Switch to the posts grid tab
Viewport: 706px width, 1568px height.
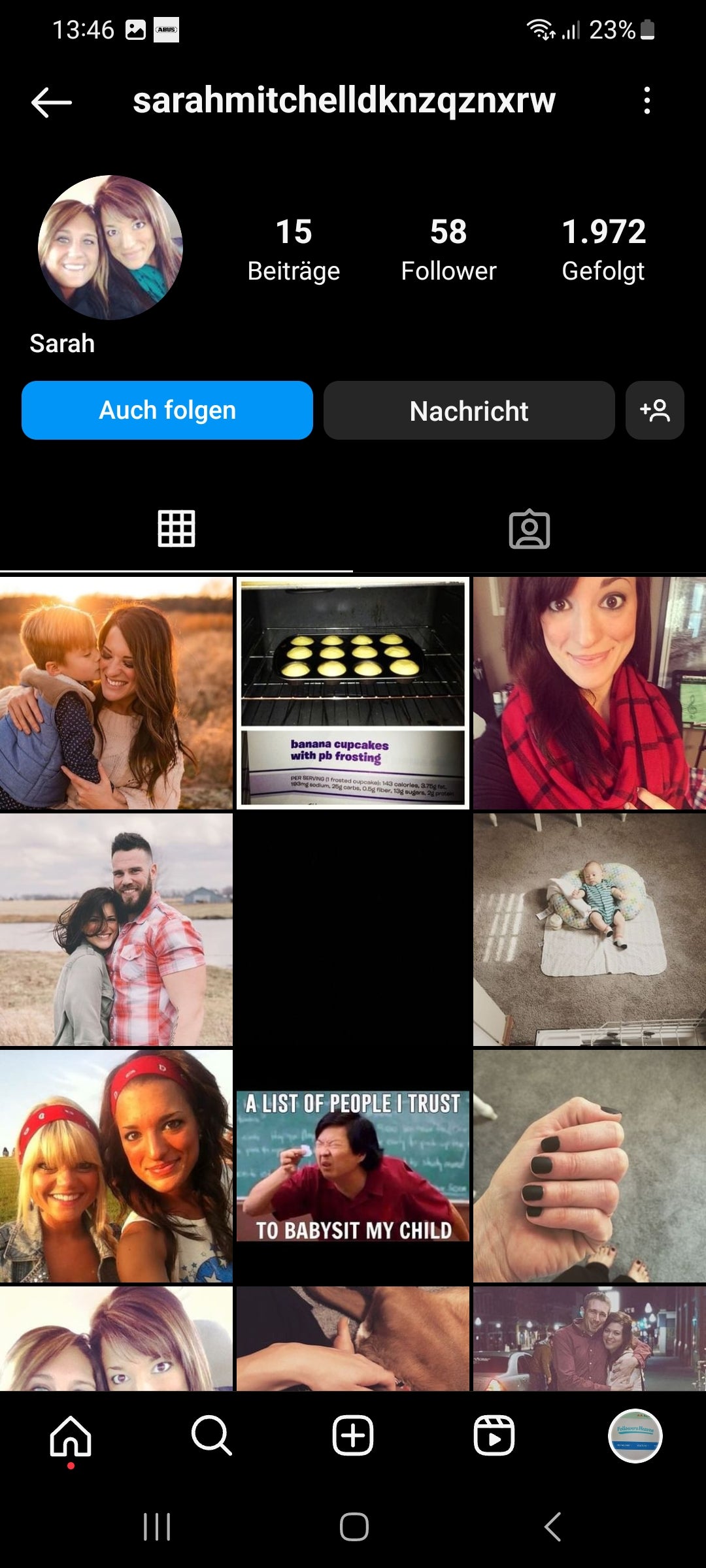(x=176, y=529)
